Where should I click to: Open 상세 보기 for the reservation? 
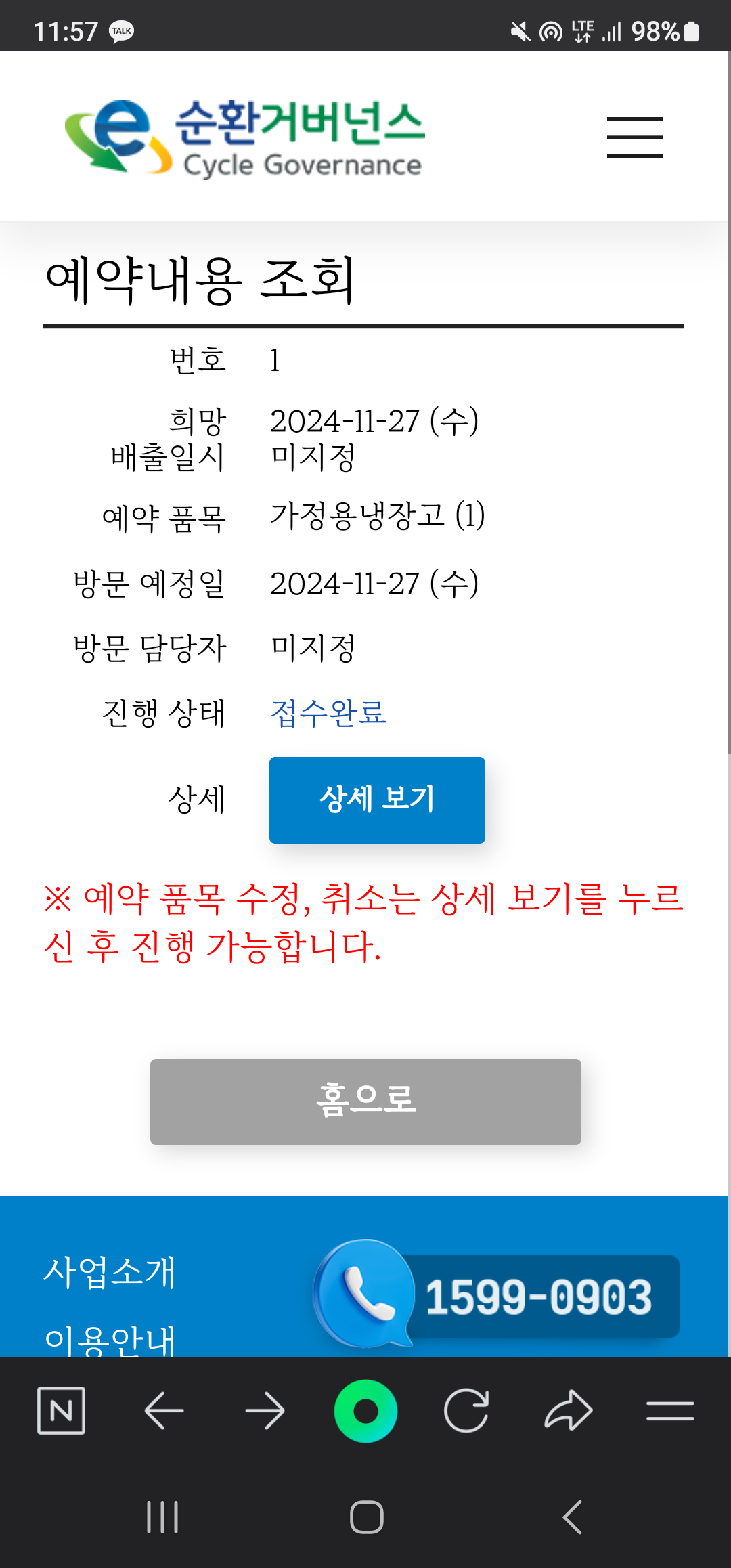[377, 800]
